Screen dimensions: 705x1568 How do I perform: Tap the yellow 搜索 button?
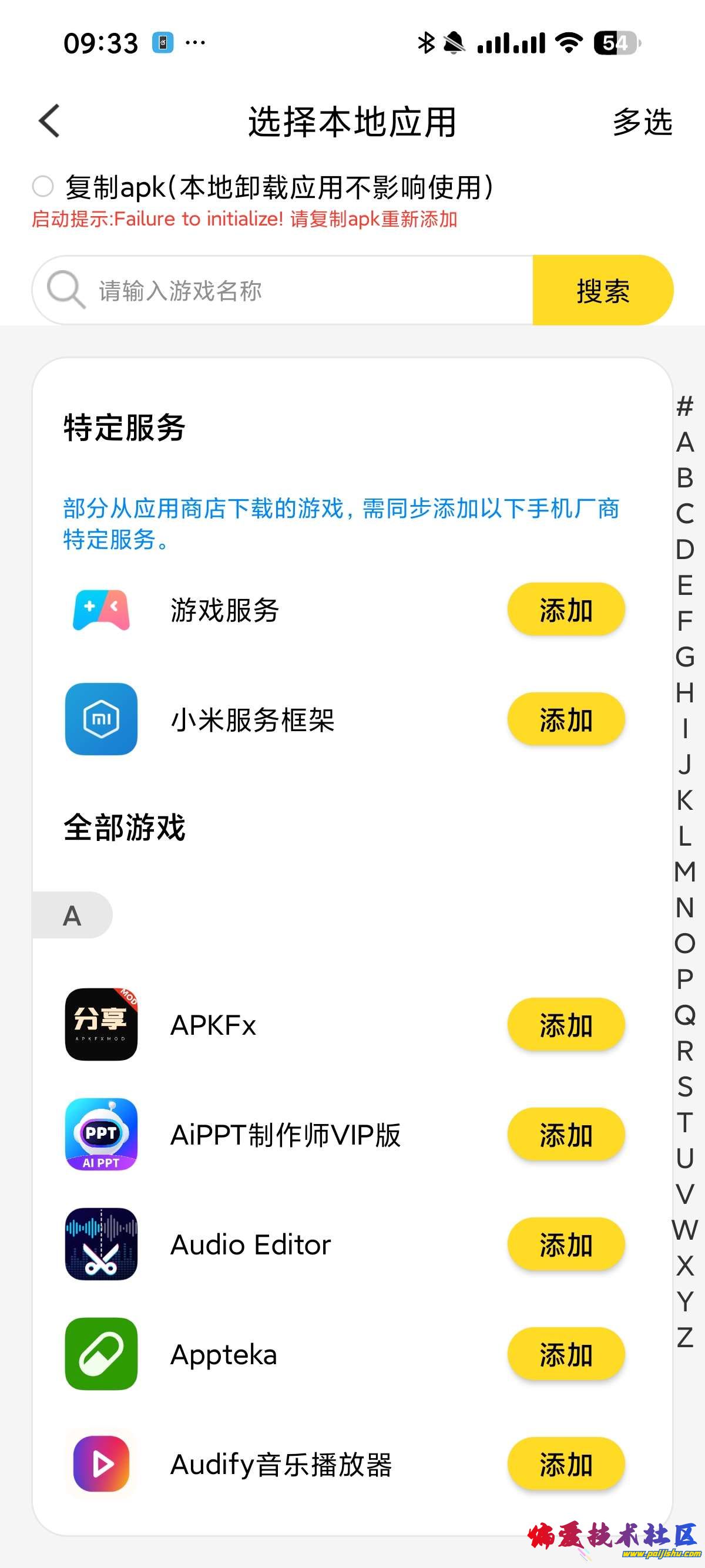tap(602, 290)
